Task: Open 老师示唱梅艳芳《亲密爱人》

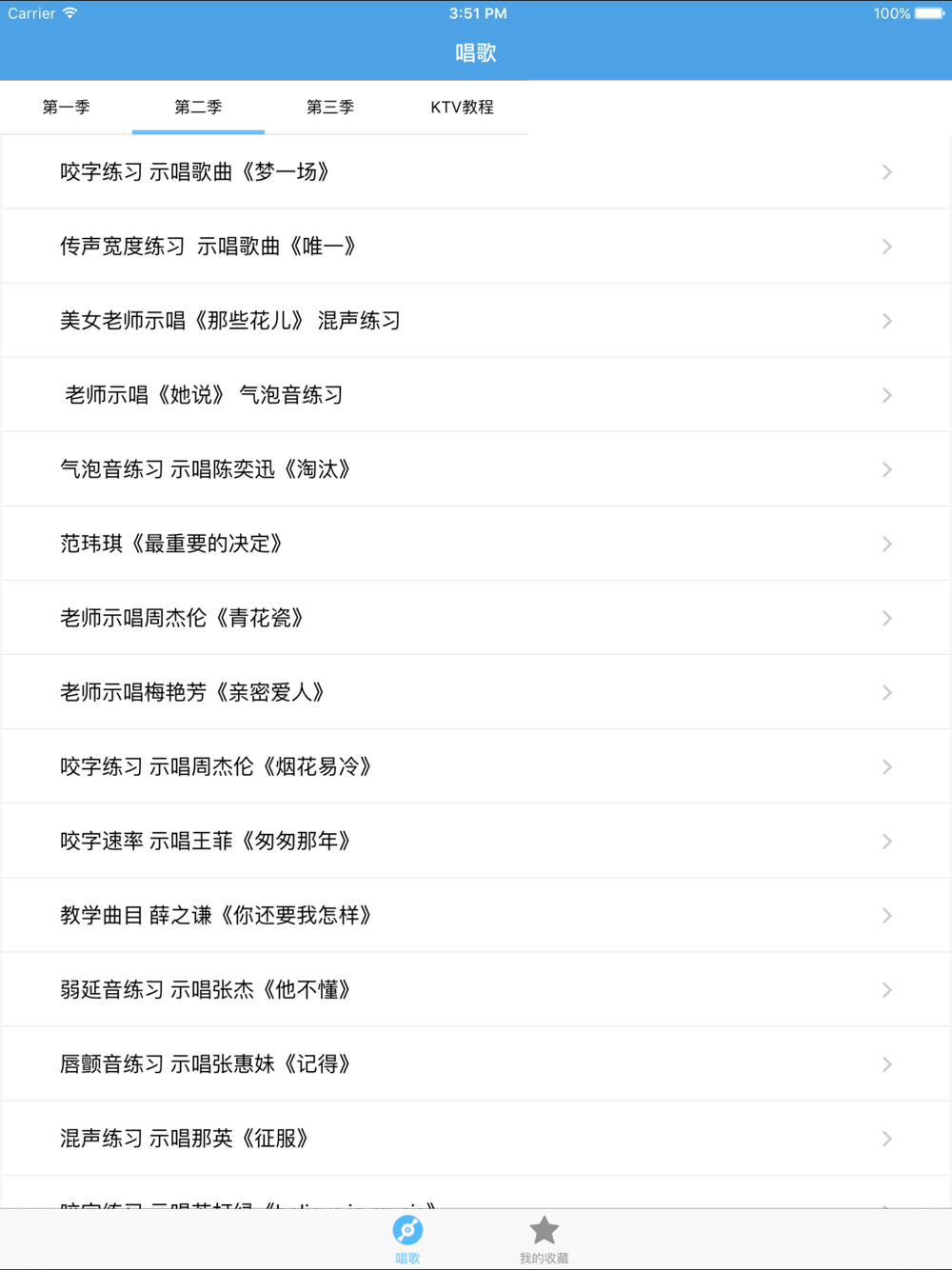Action: (476, 692)
